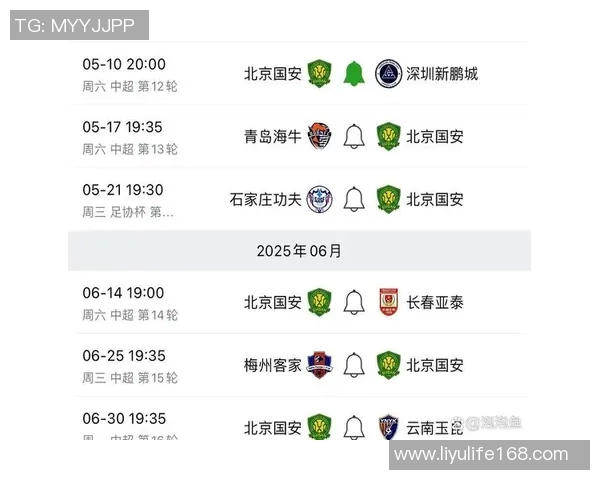Screen dimensions: 600x480
Task: Set reminder bell for Meizhou Hakka match
Action: (x=353, y=365)
